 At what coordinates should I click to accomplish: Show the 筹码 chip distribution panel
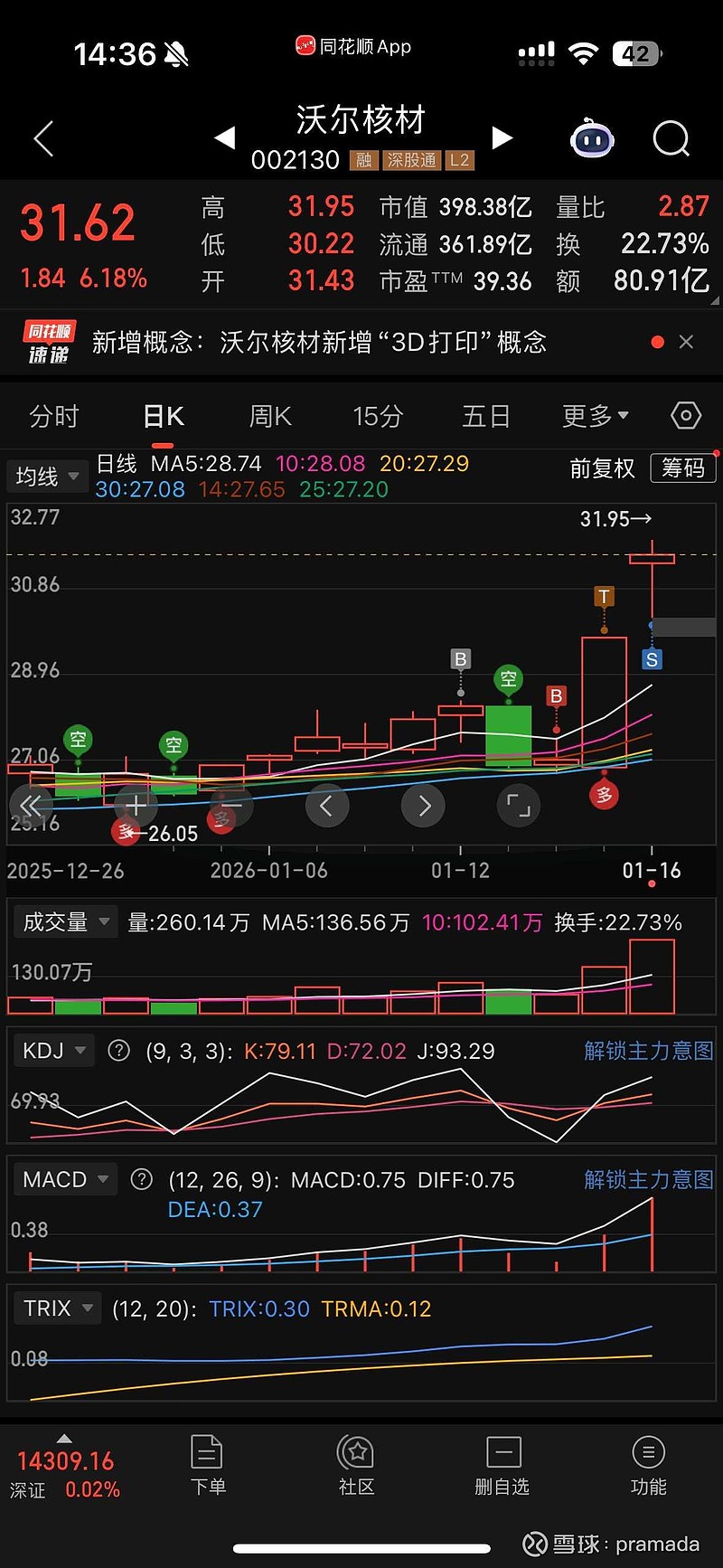pos(682,468)
